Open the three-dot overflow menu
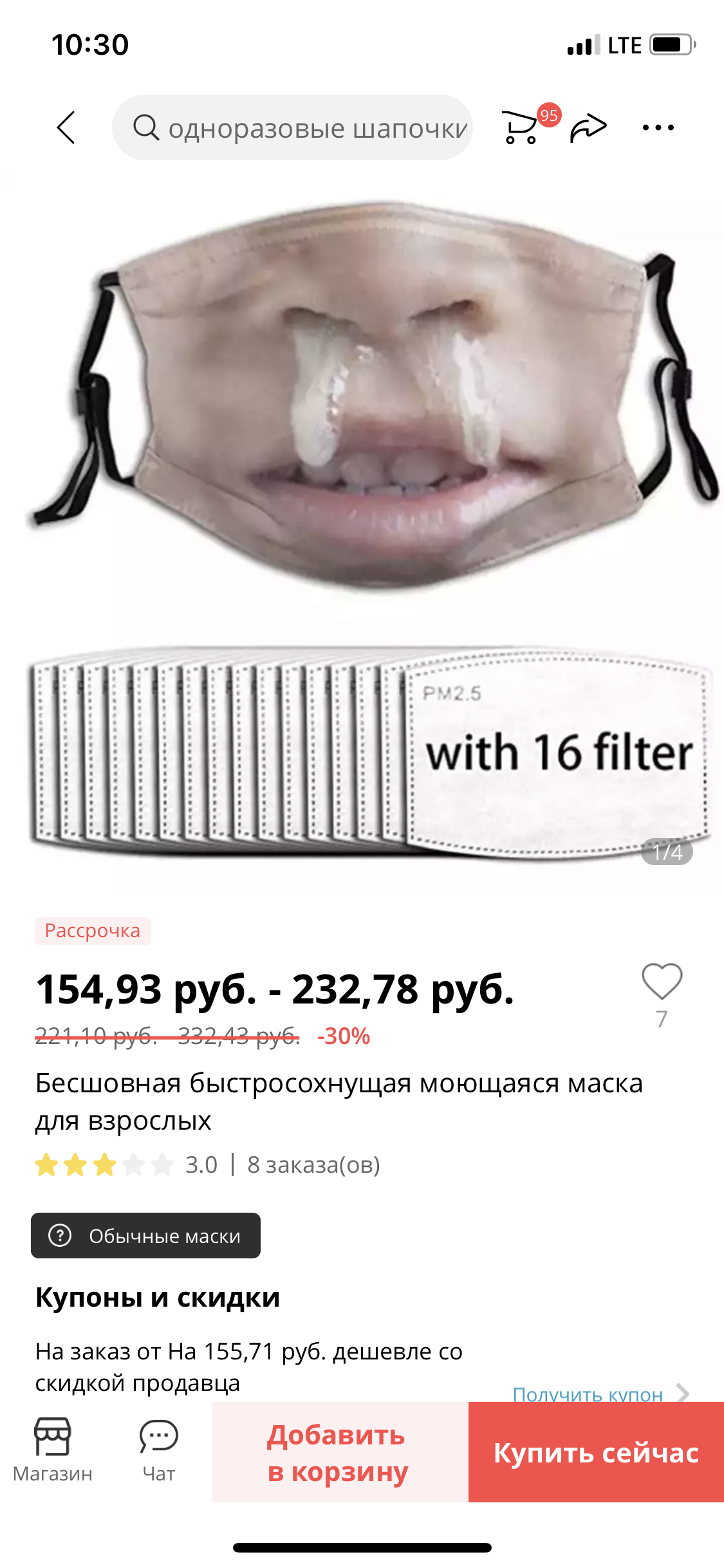Screen dimensions: 724x1568 [658, 127]
